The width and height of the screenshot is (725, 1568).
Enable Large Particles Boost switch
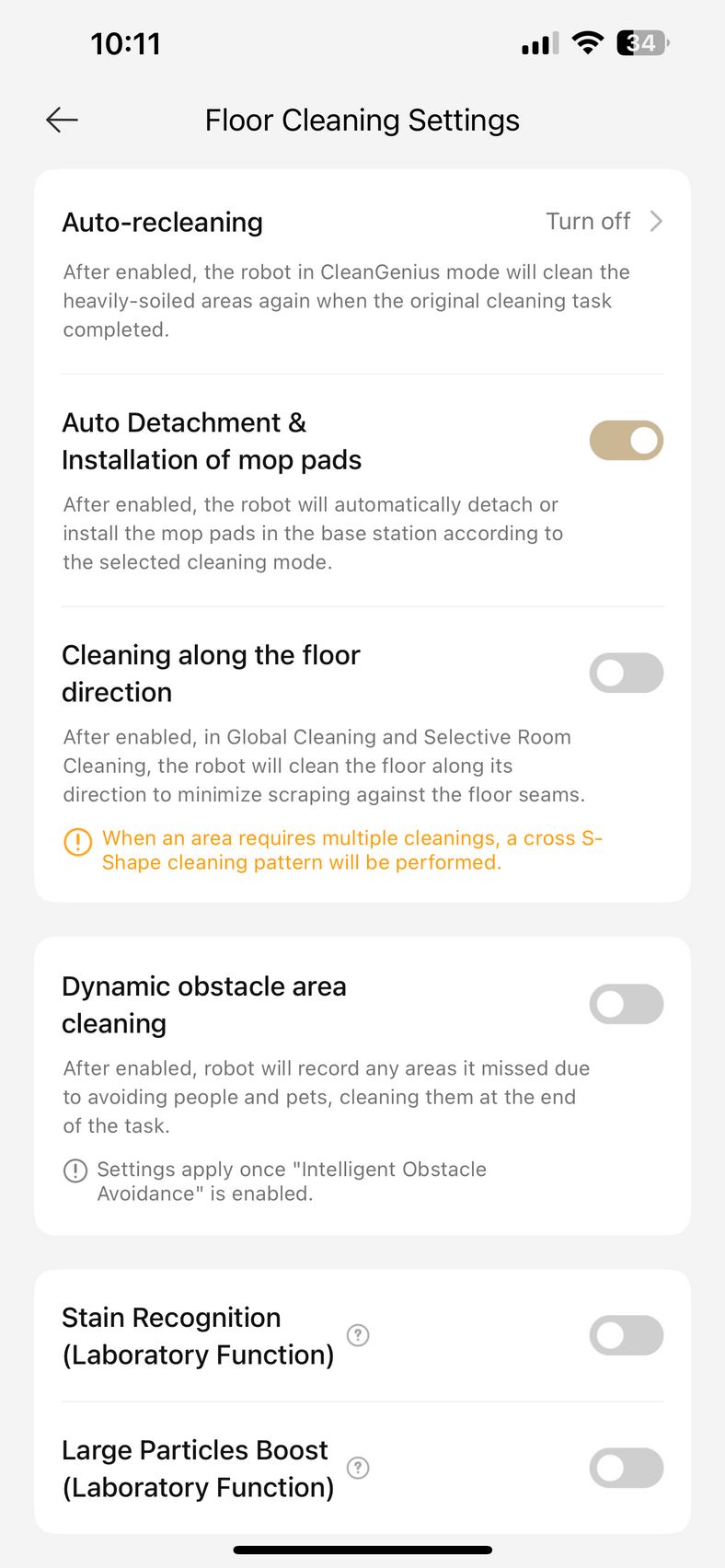tap(627, 1468)
